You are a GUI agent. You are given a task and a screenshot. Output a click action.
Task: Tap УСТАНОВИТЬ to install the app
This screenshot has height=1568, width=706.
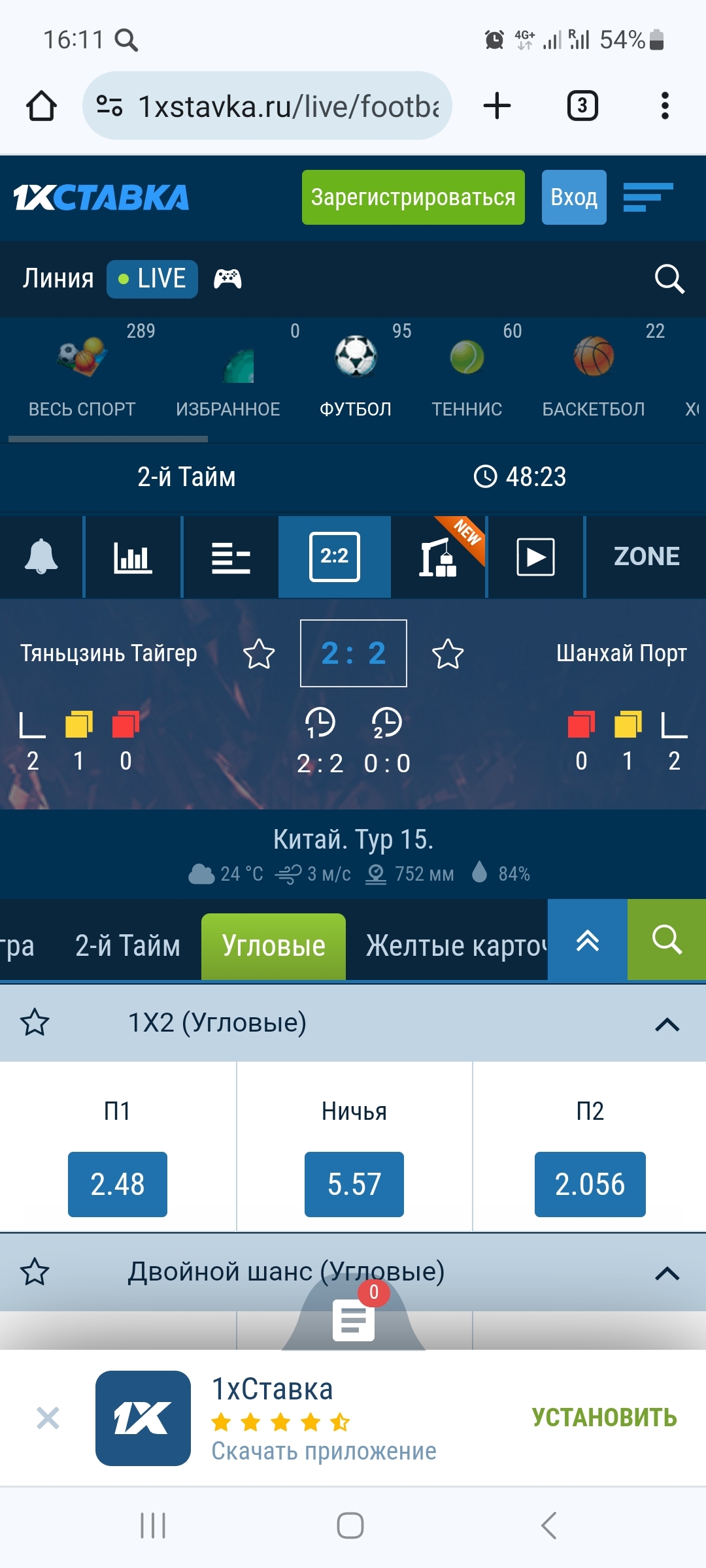coord(604,1418)
